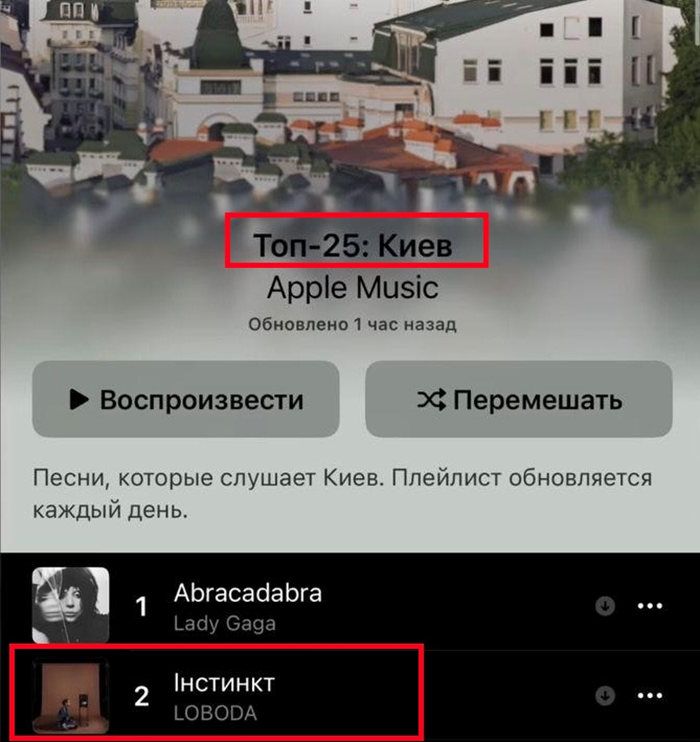
Task: Open the song Abracadabra by Lady Gaga
Action: click(247, 606)
